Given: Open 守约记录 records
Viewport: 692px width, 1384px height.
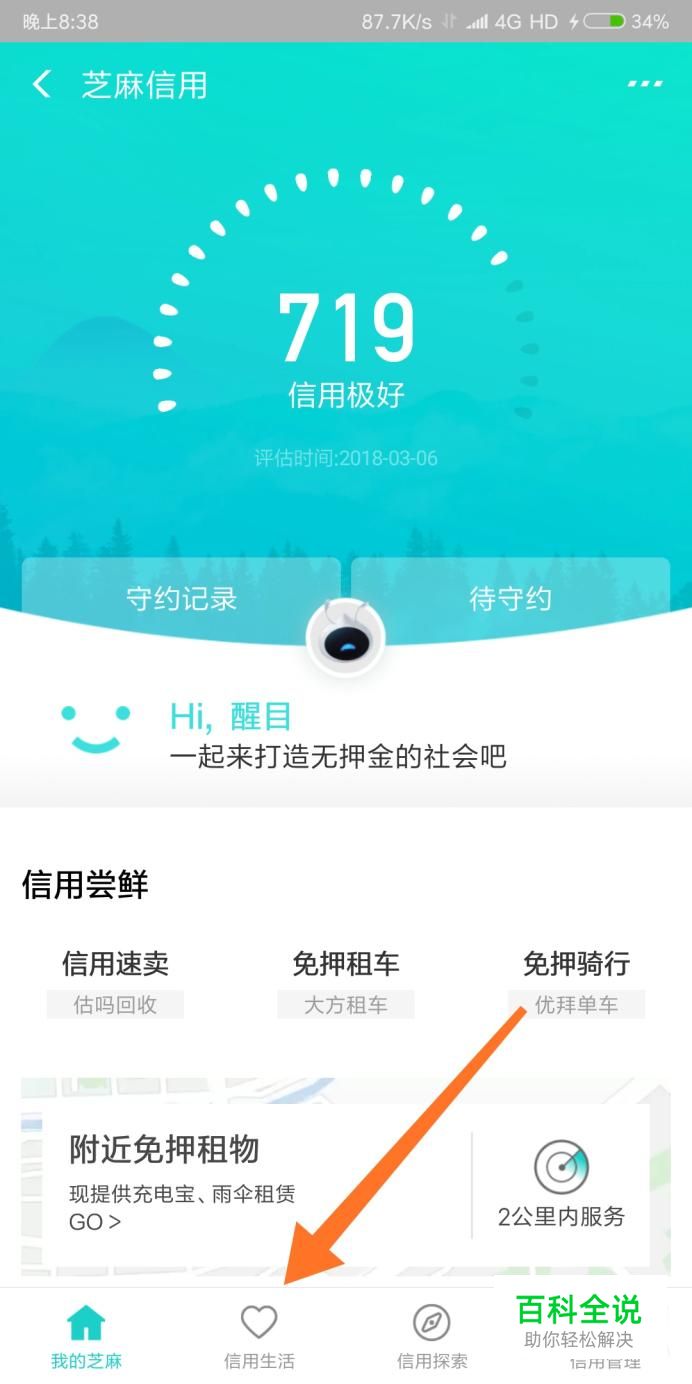Looking at the screenshot, I should click(x=181, y=598).
